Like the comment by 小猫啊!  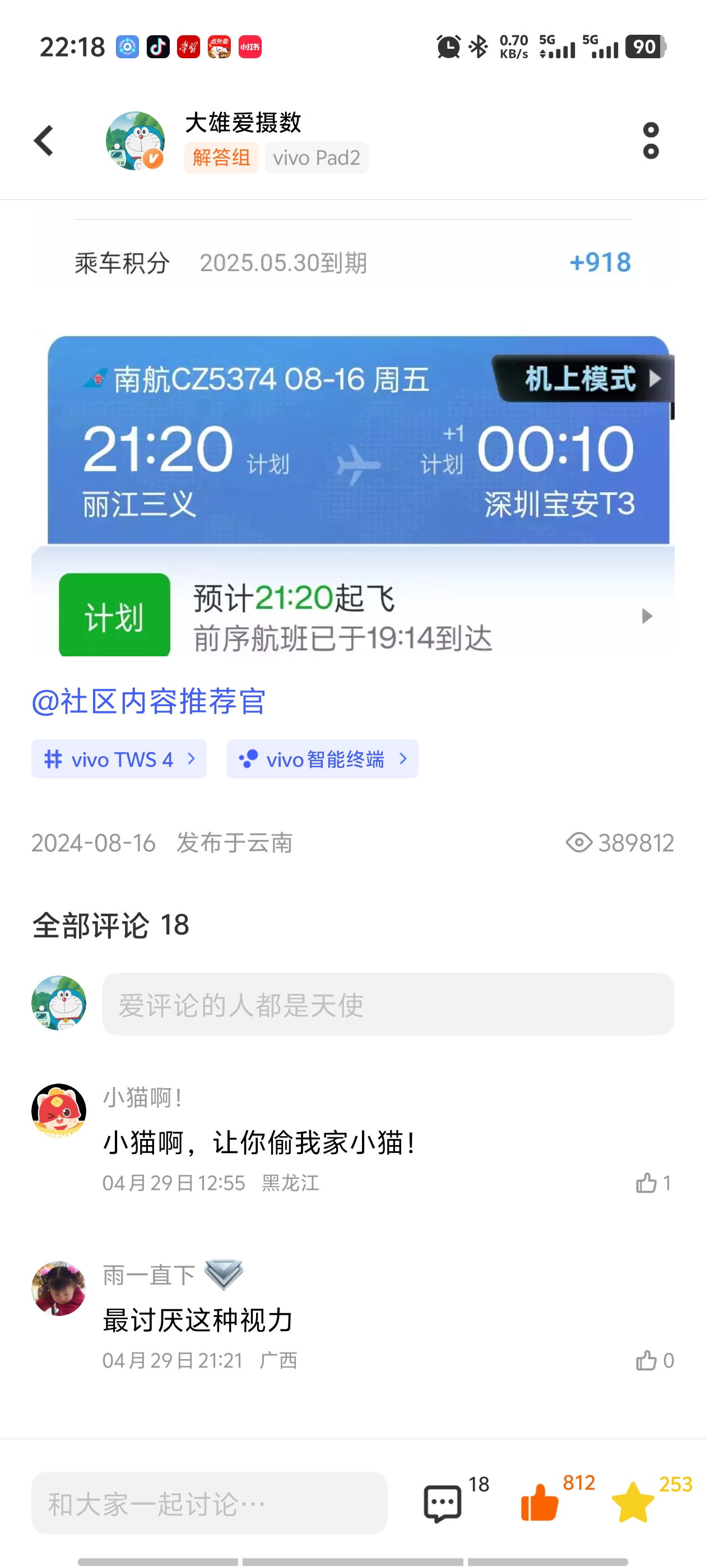(x=652, y=1183)
